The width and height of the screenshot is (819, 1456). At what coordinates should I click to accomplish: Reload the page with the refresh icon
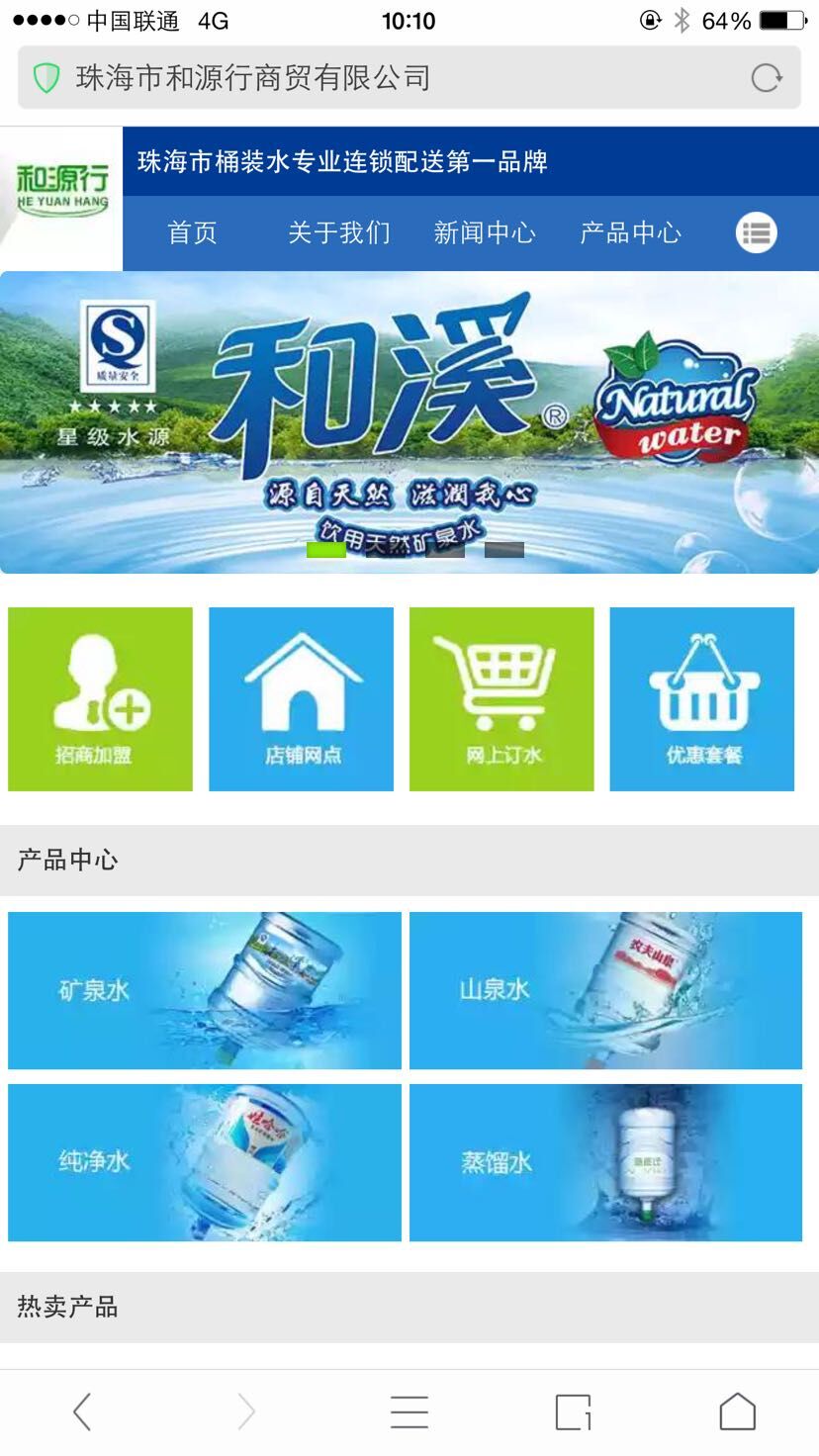[766, 78]
